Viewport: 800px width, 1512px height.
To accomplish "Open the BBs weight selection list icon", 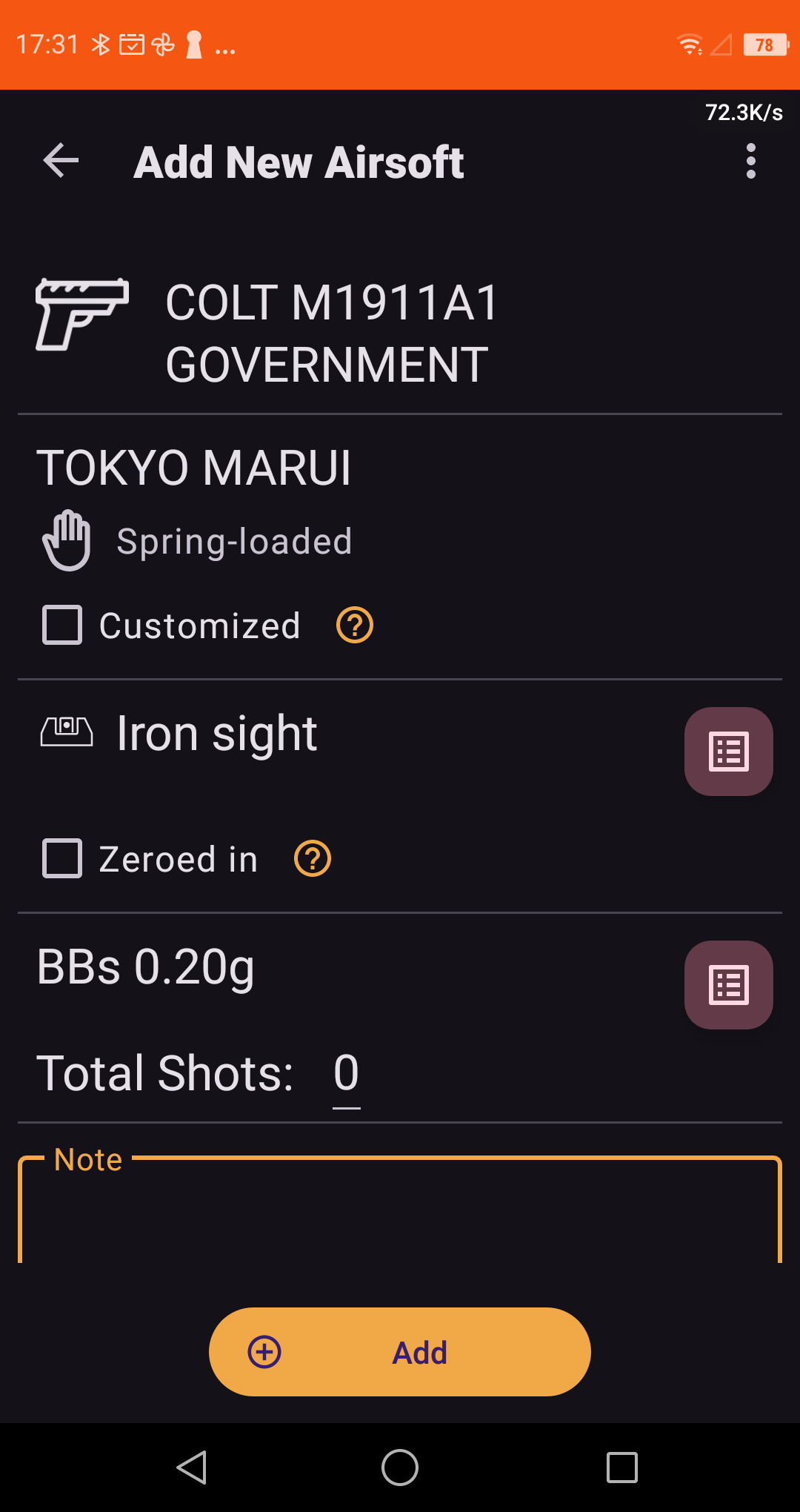I will point(728,985).
